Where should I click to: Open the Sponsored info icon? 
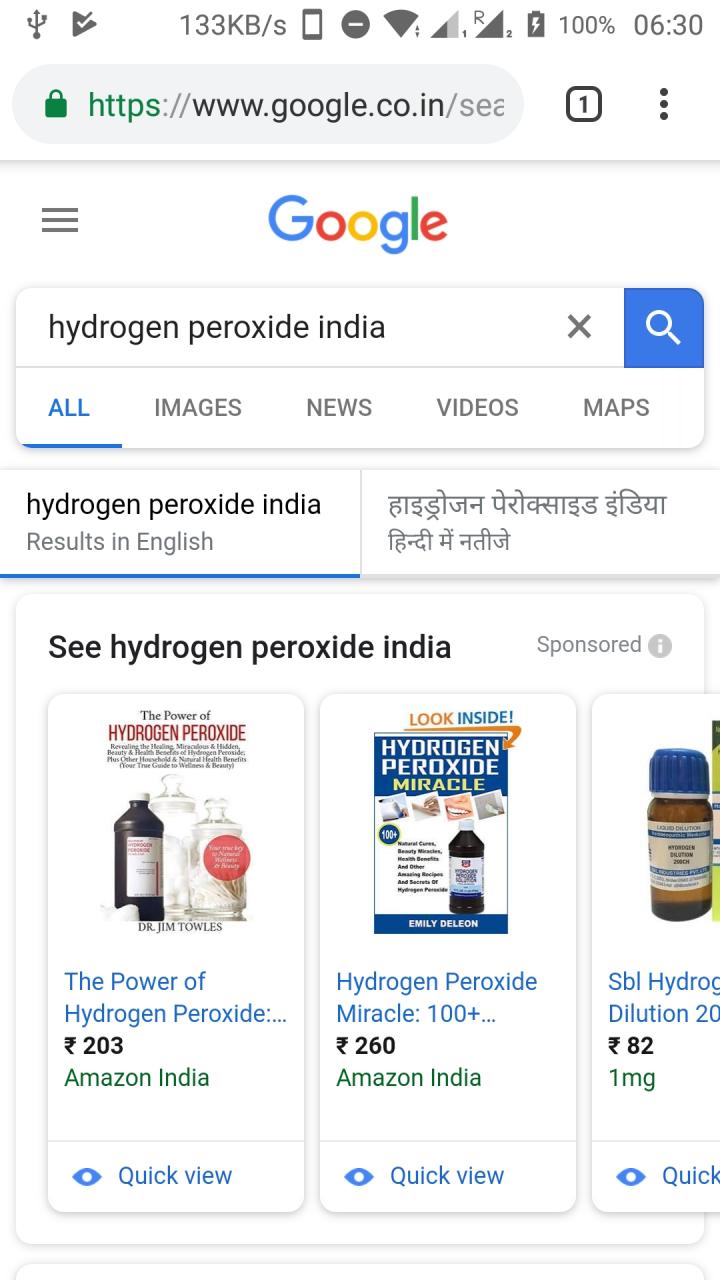(x=660, y=646)
